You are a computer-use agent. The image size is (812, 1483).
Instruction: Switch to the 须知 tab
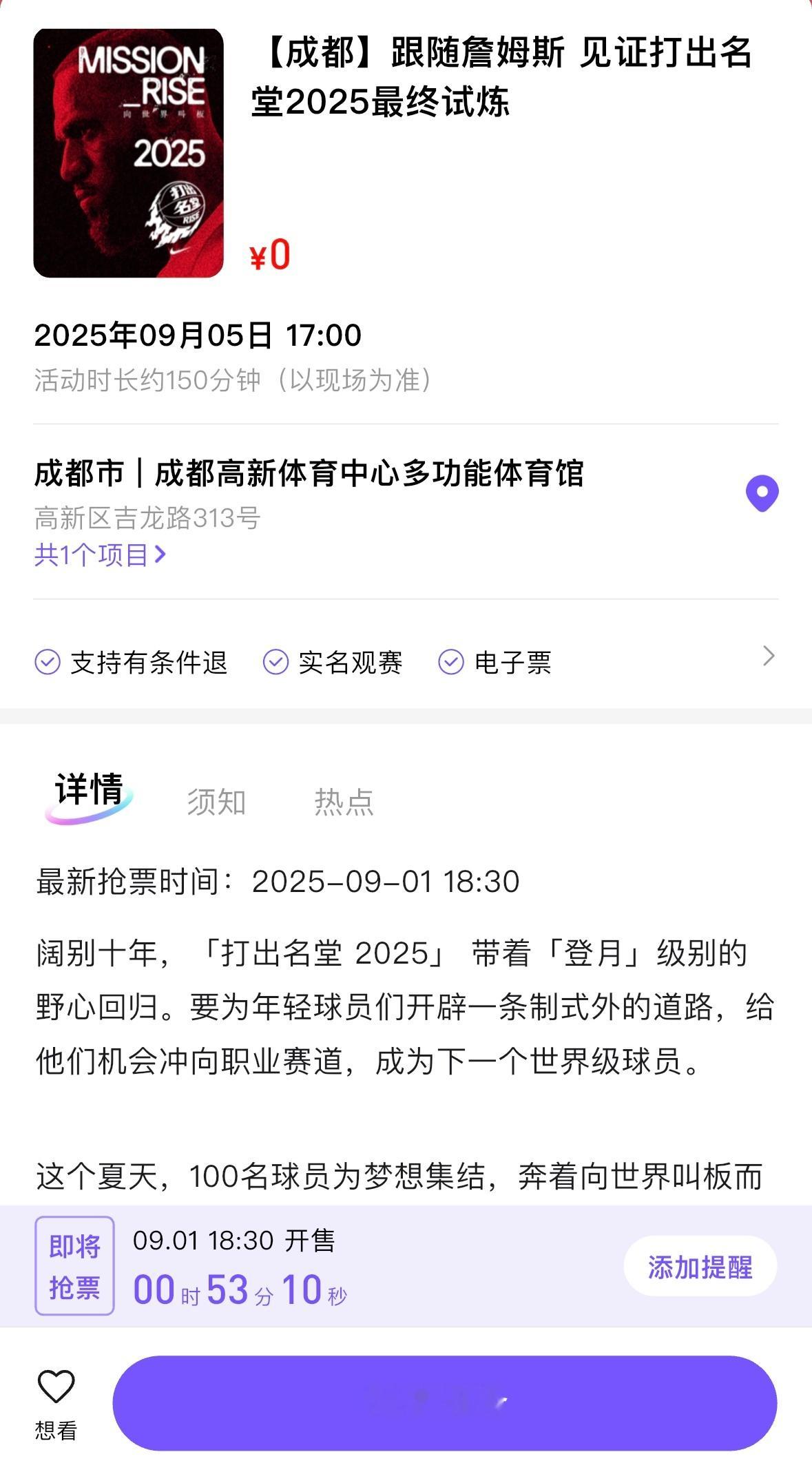point(216,802)
